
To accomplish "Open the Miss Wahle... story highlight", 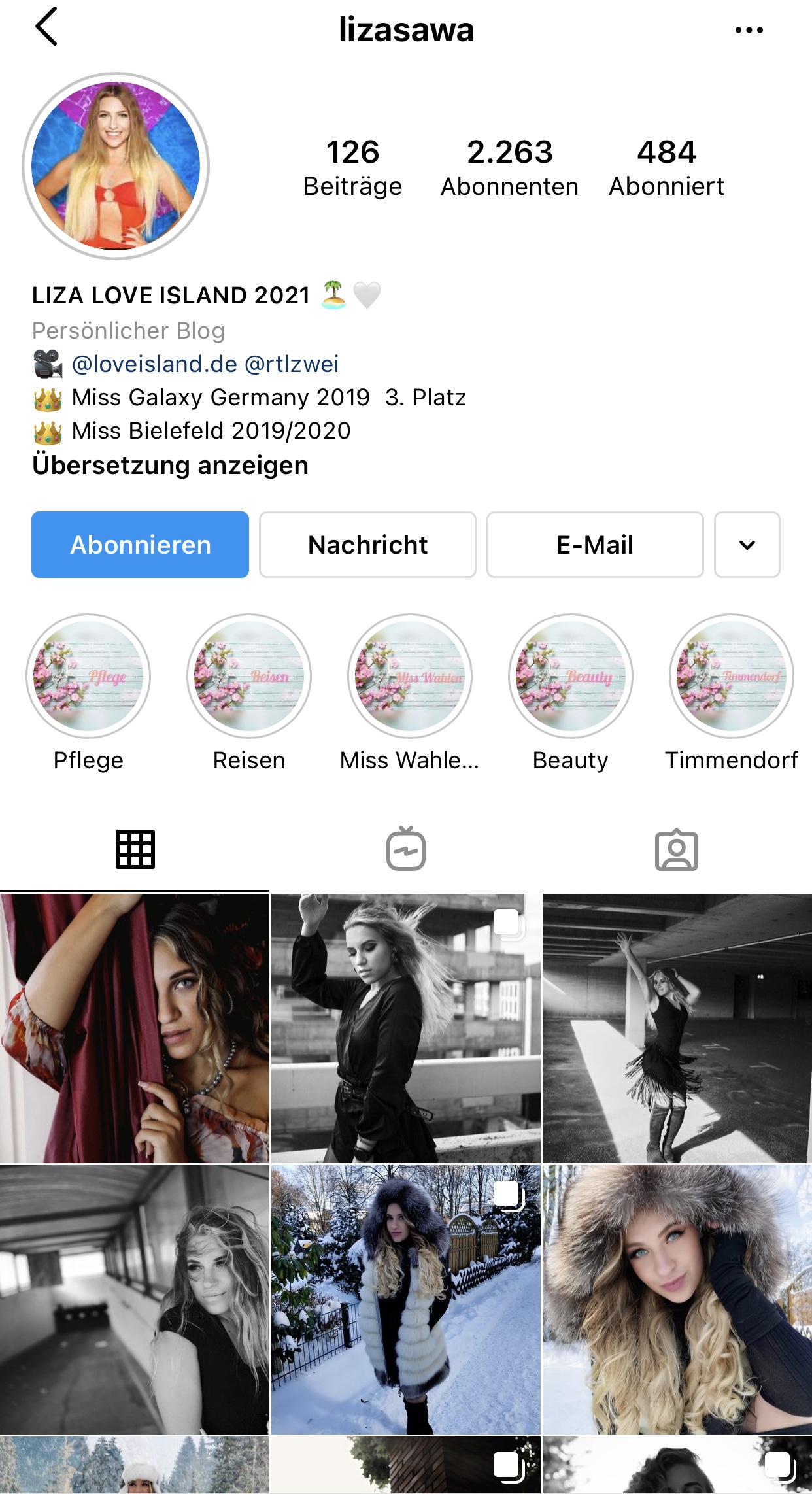I will [410, 676].
